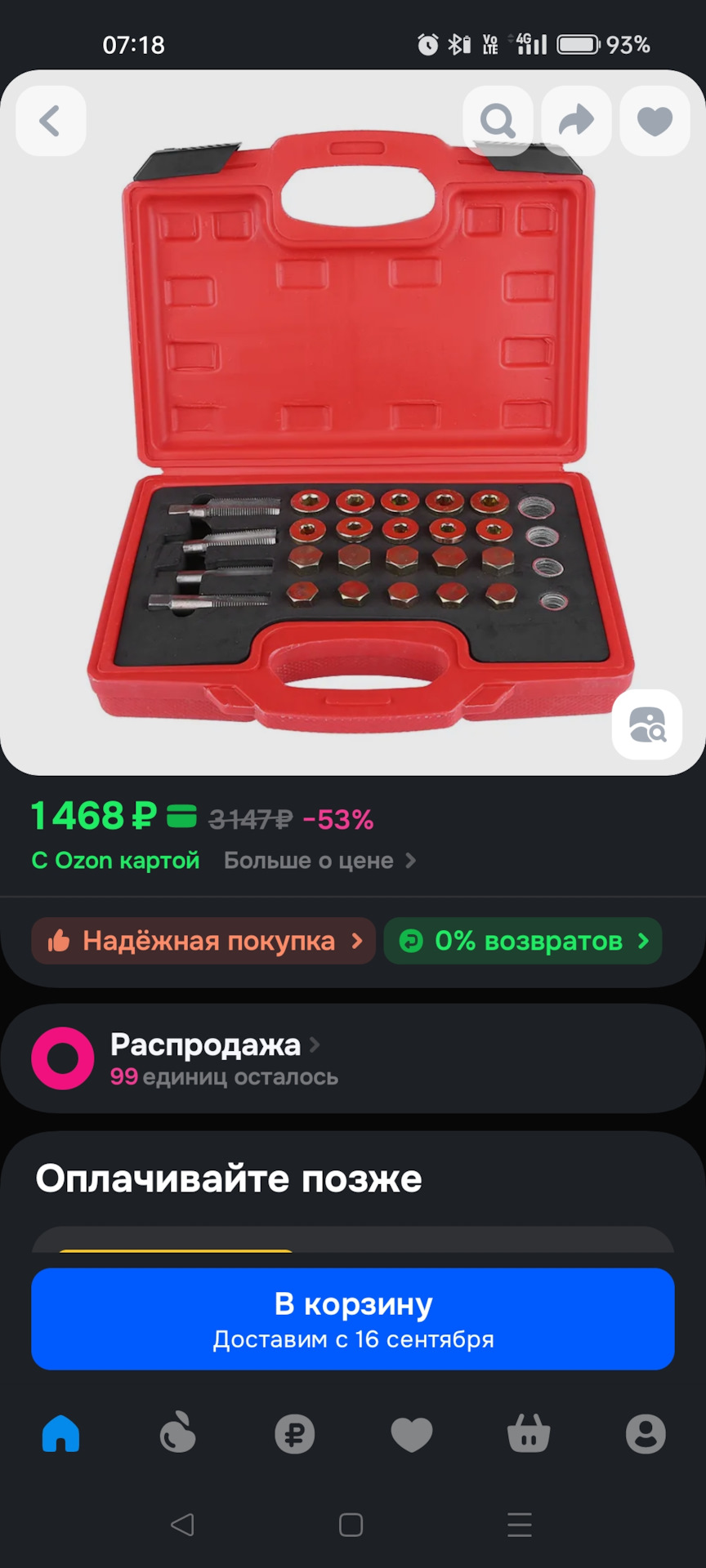Add product to favorites with the top heart icon
This screenshot has width=706, height=1568.
pos(655,121)
